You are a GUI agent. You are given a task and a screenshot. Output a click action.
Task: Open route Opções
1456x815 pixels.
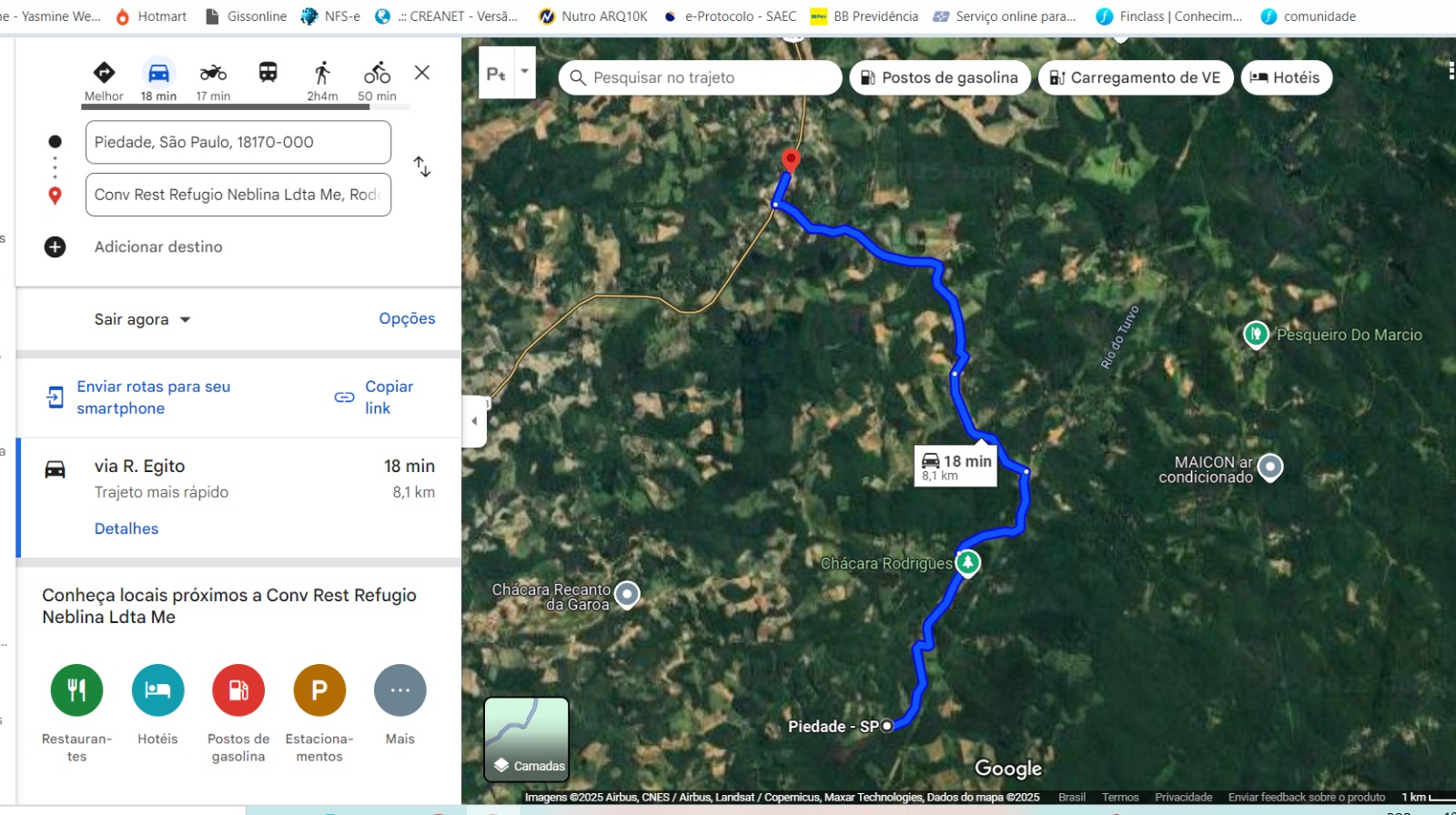click(407, 318)
